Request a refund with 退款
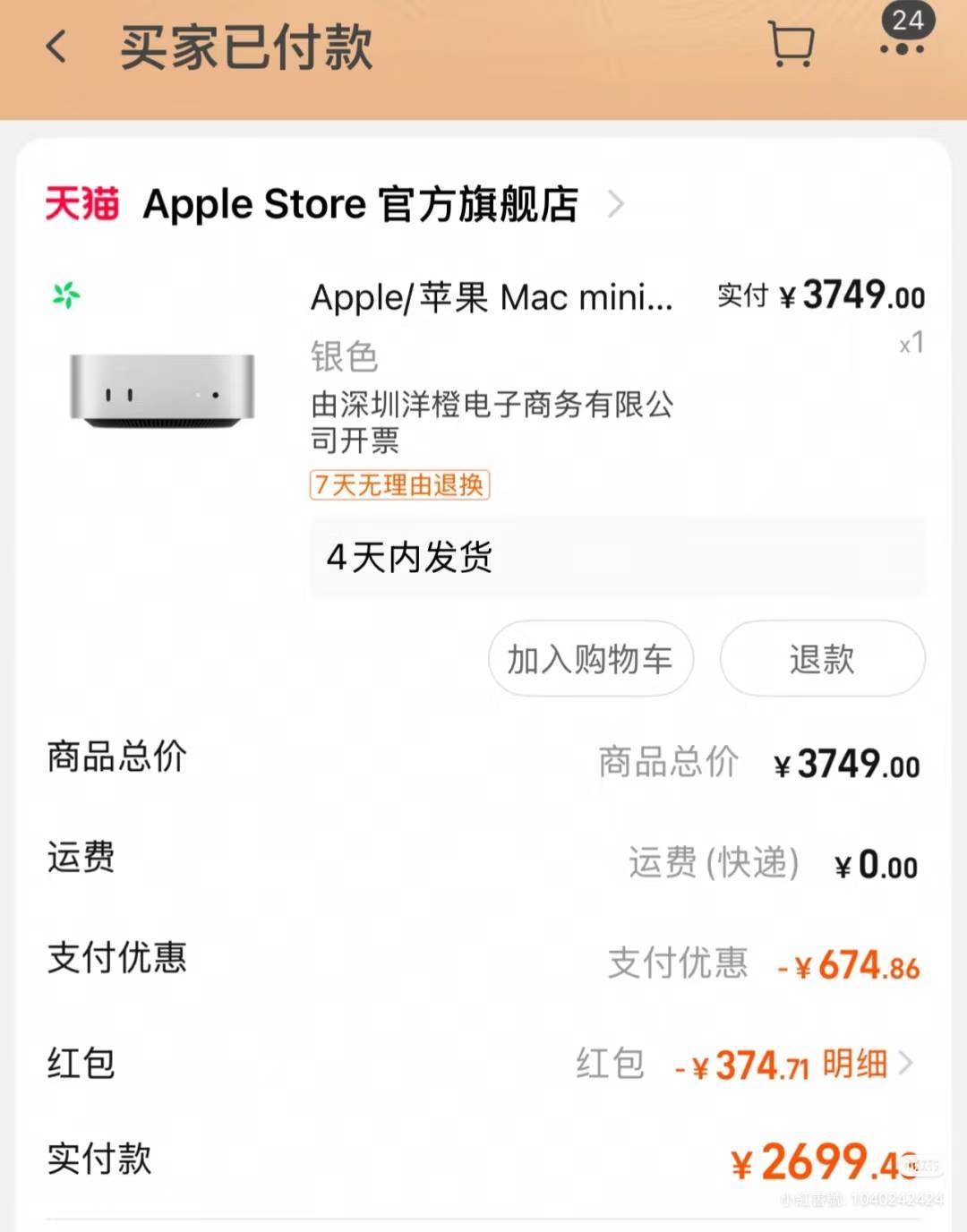 822,659
